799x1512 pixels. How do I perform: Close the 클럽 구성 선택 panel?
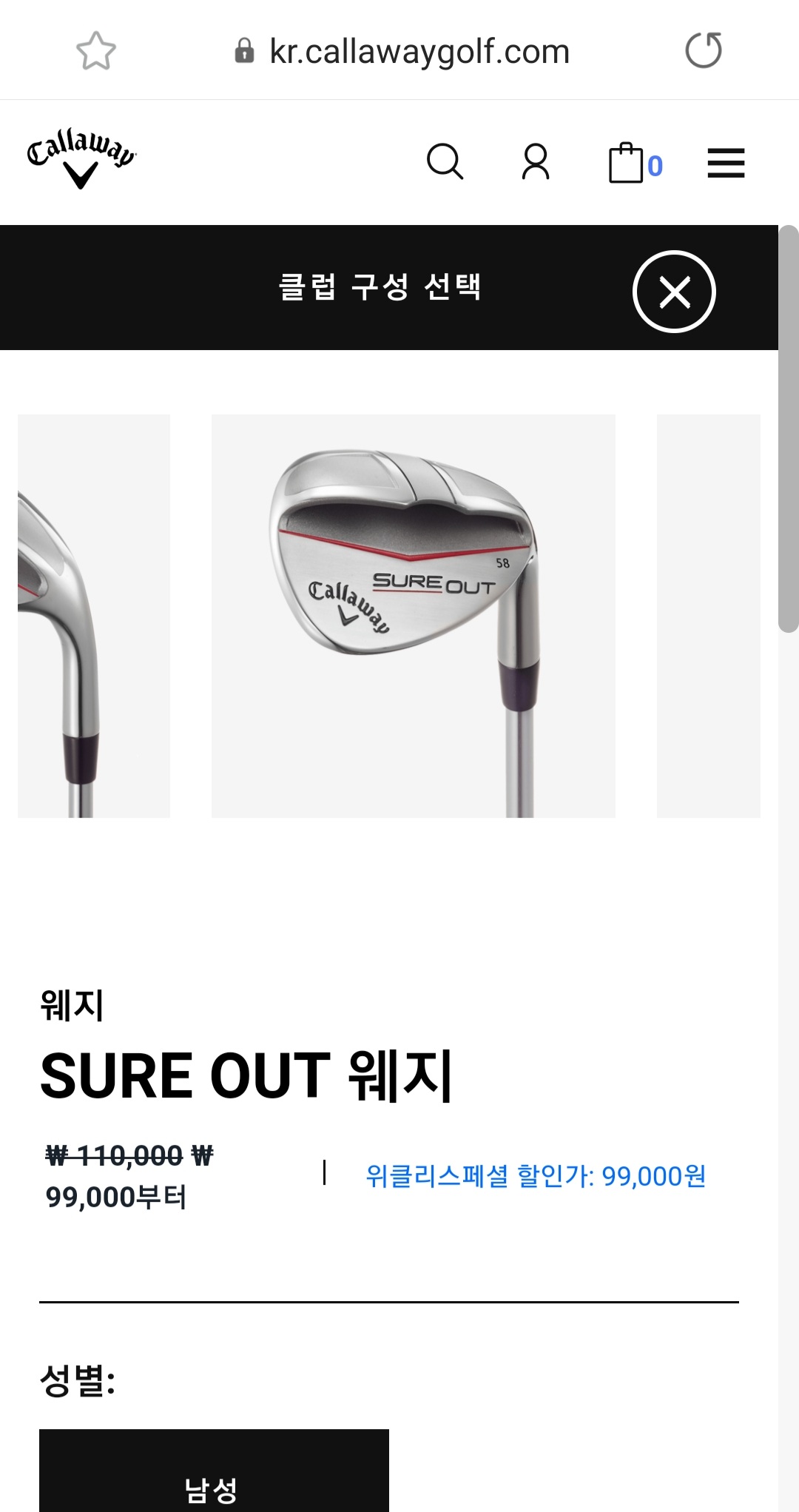tap(674, 292)
